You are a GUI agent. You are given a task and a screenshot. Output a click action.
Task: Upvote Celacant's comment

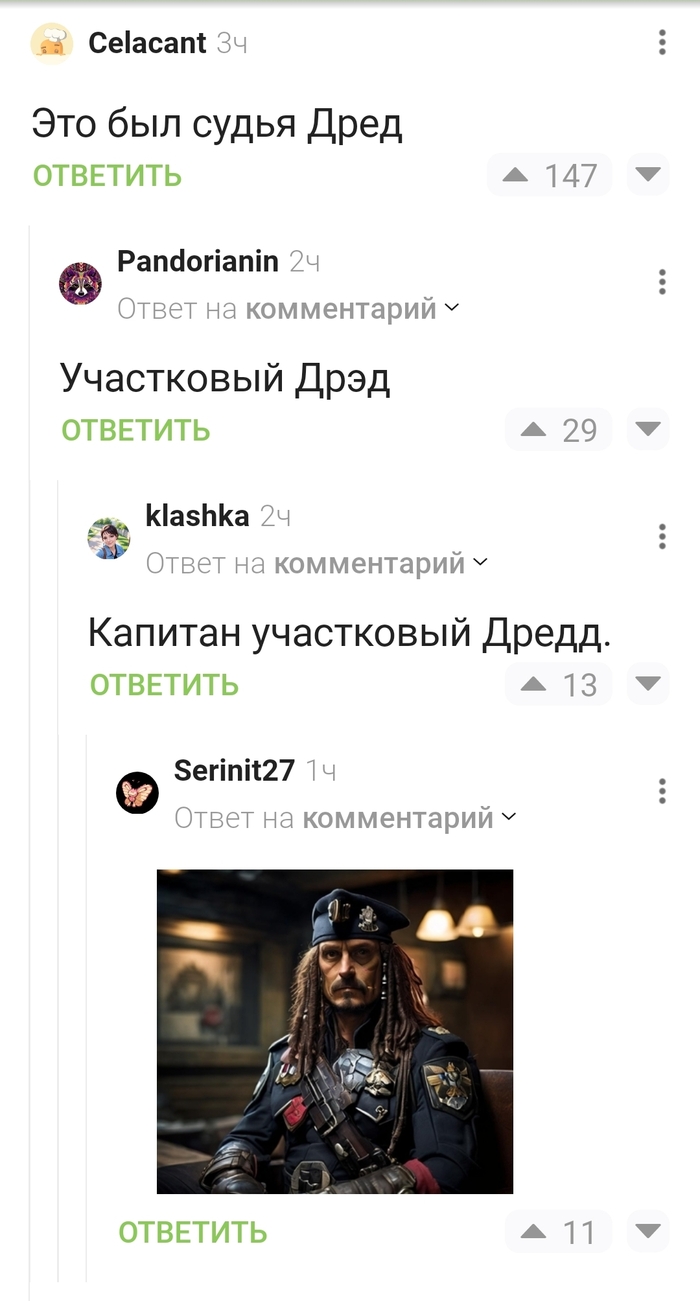click(516, 176)
